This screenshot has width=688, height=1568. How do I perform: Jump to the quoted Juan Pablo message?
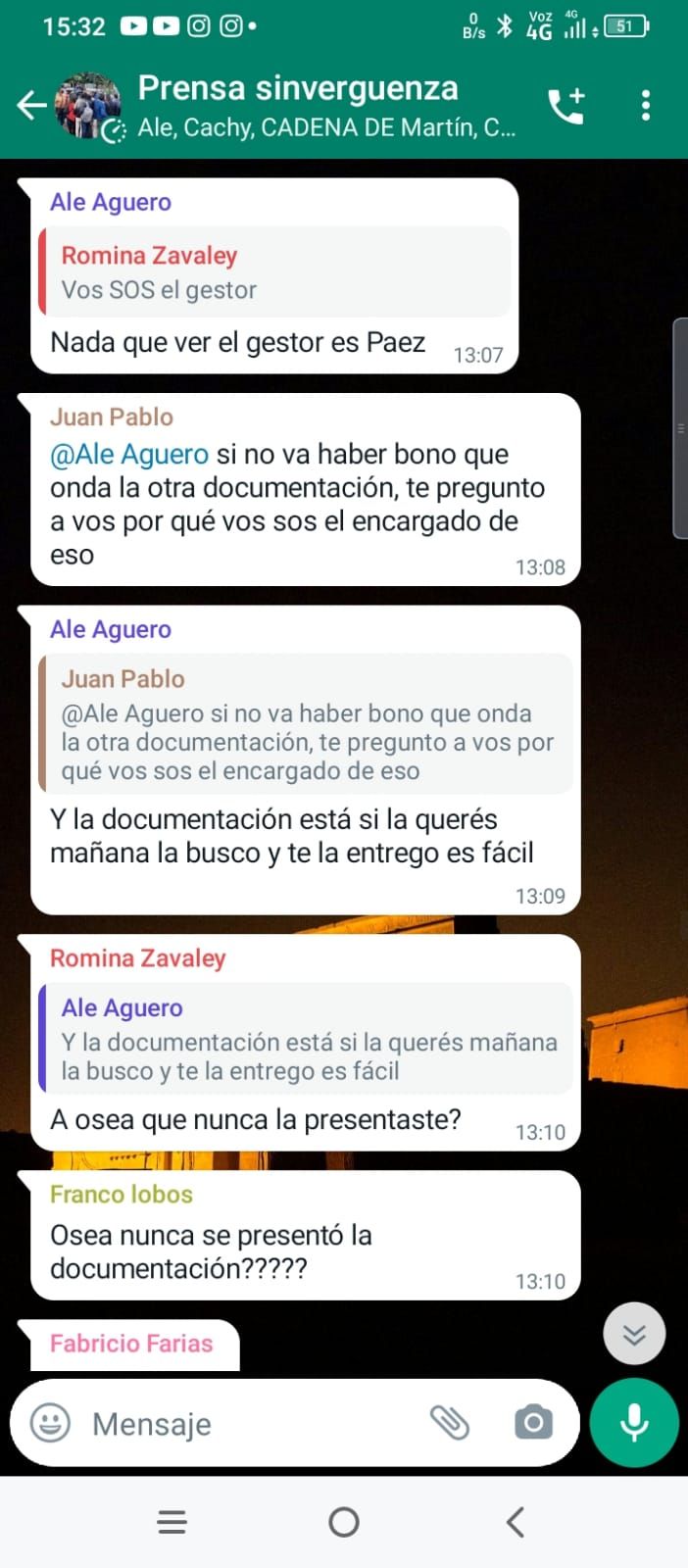pyautogui.click(x=306, y=724)
